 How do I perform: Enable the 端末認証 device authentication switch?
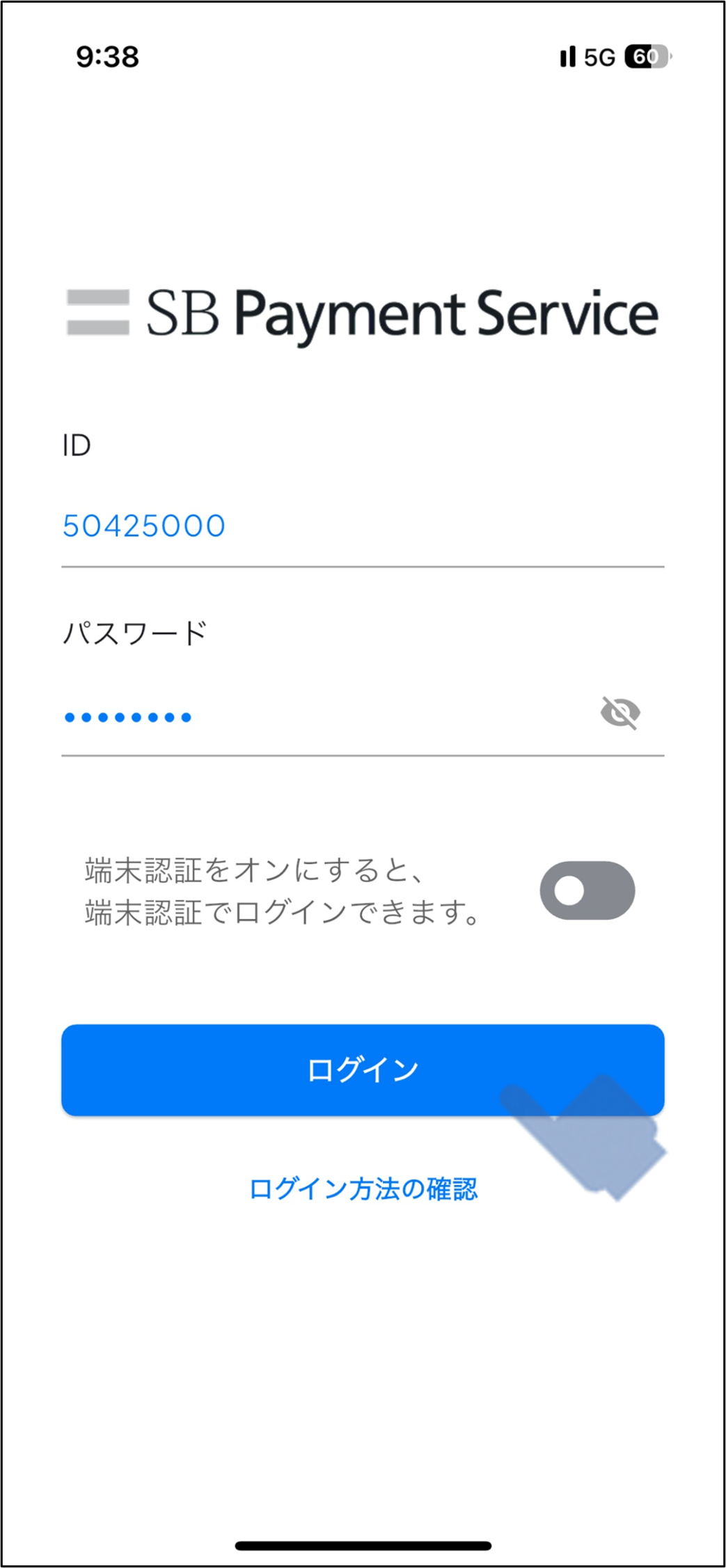pyautogui.click(x=587, y=891)
